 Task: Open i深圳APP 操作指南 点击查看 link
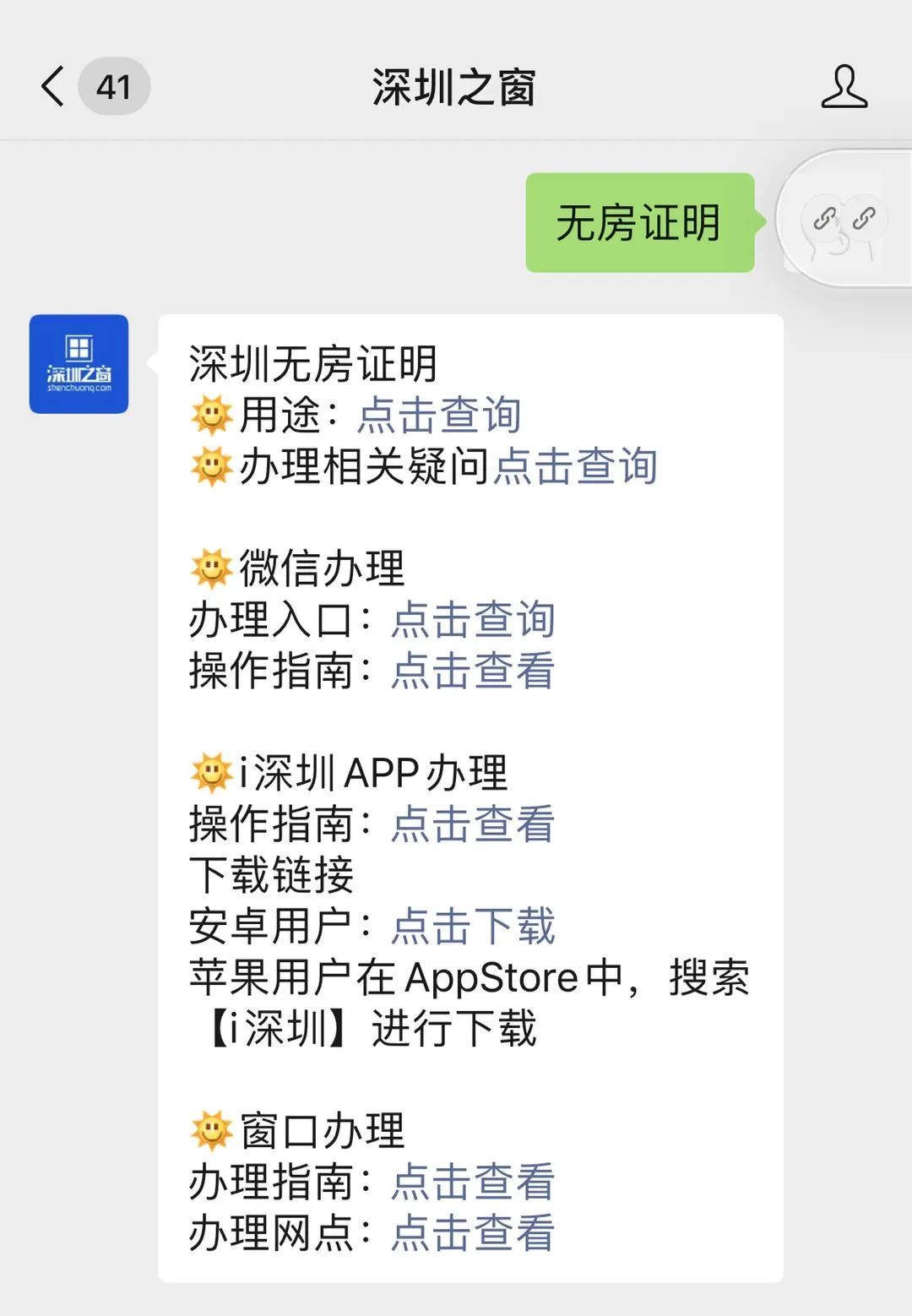pos(473,824)
